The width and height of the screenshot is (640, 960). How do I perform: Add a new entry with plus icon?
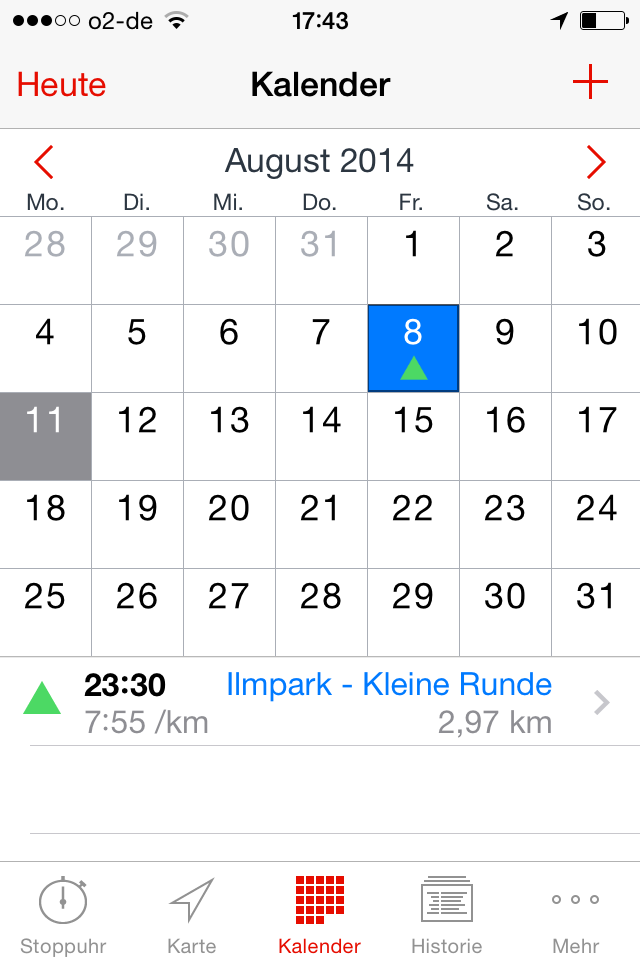590,84
